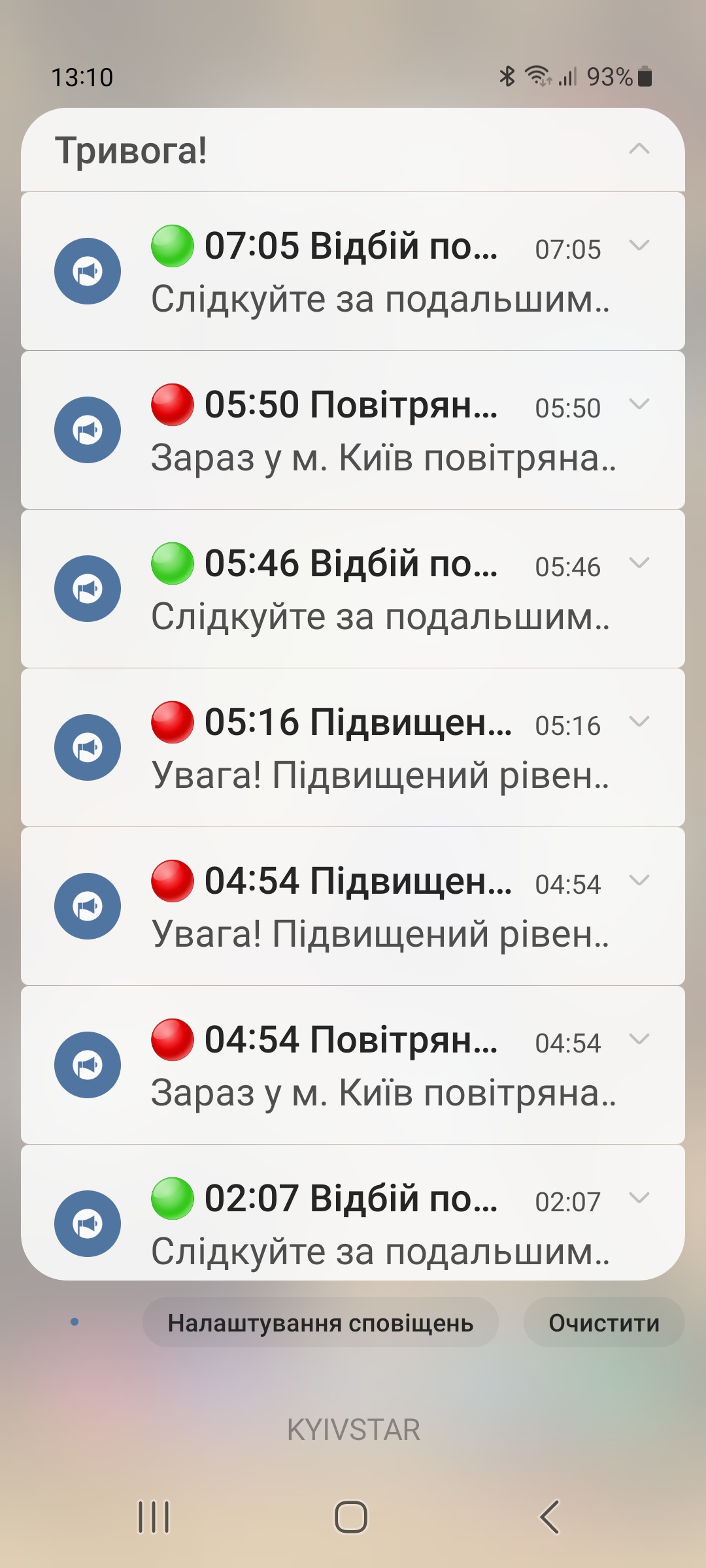Image resolution: width=706 pixels, height=1568 pixels.
Task: Expand the 02:07 notification chevron
Action: click(639, 1198)
